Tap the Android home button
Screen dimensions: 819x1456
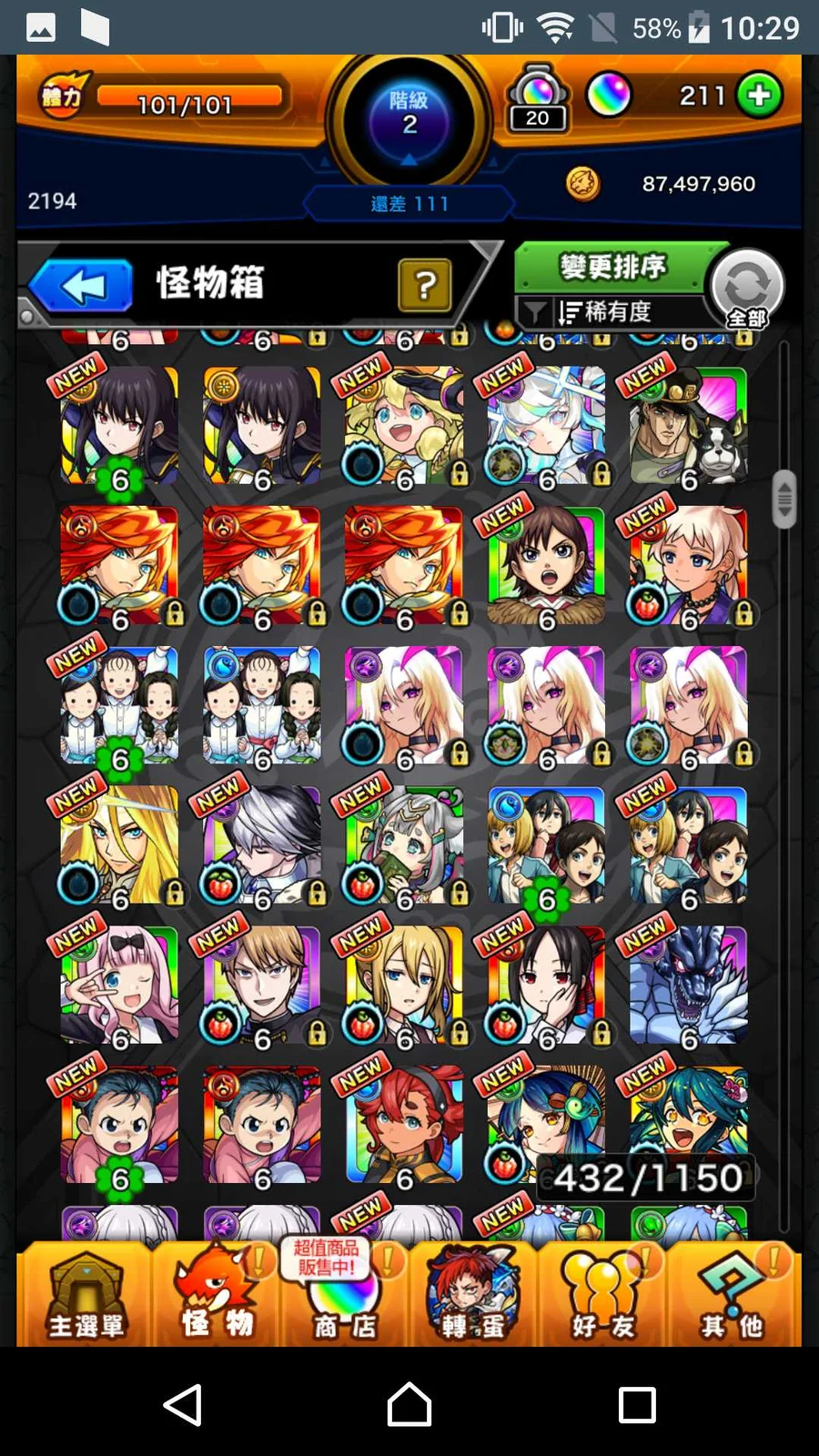pyautogui.click(x=409, y=1404)
